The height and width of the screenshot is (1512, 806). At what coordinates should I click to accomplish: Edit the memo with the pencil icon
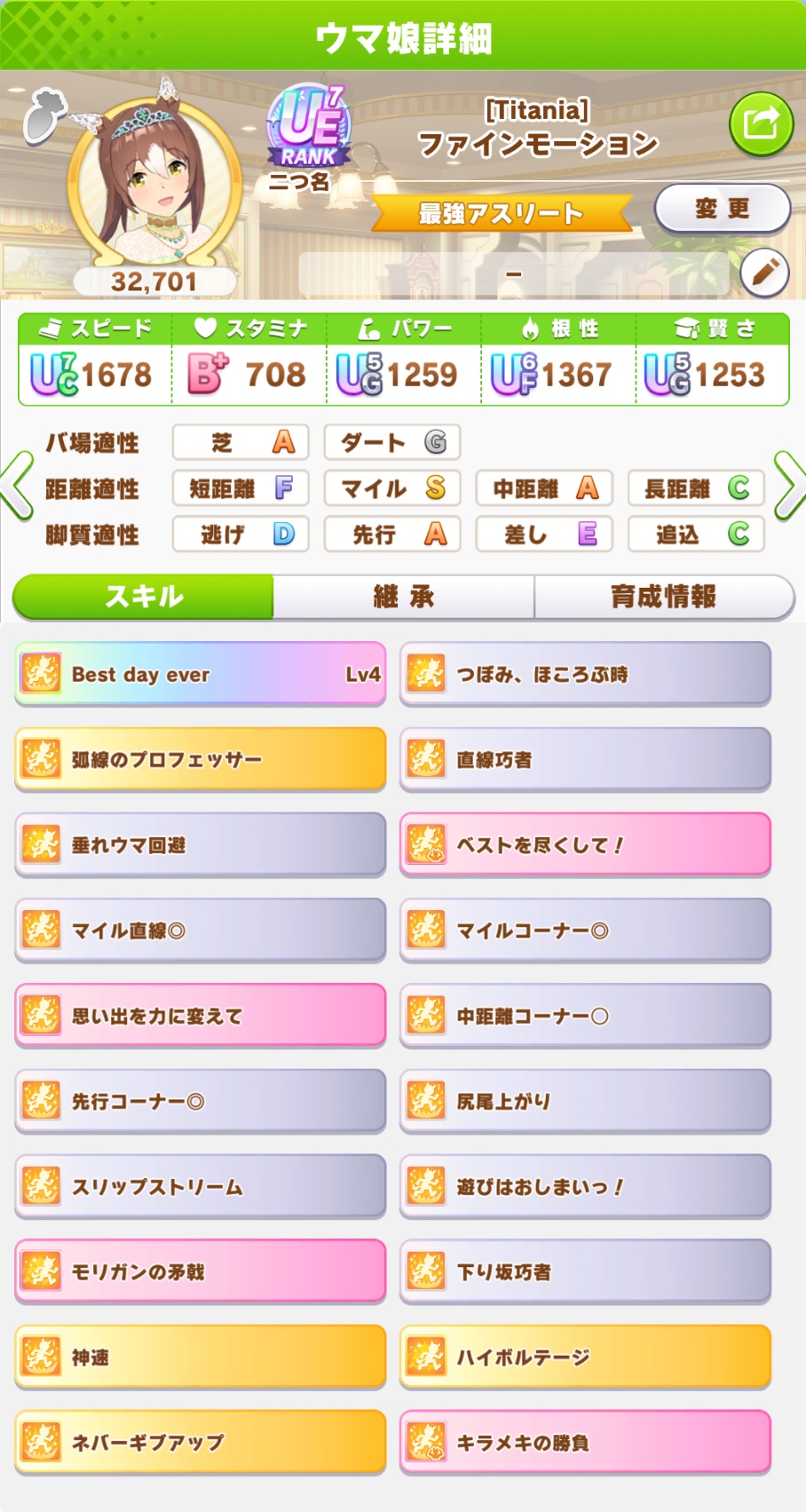763,273
